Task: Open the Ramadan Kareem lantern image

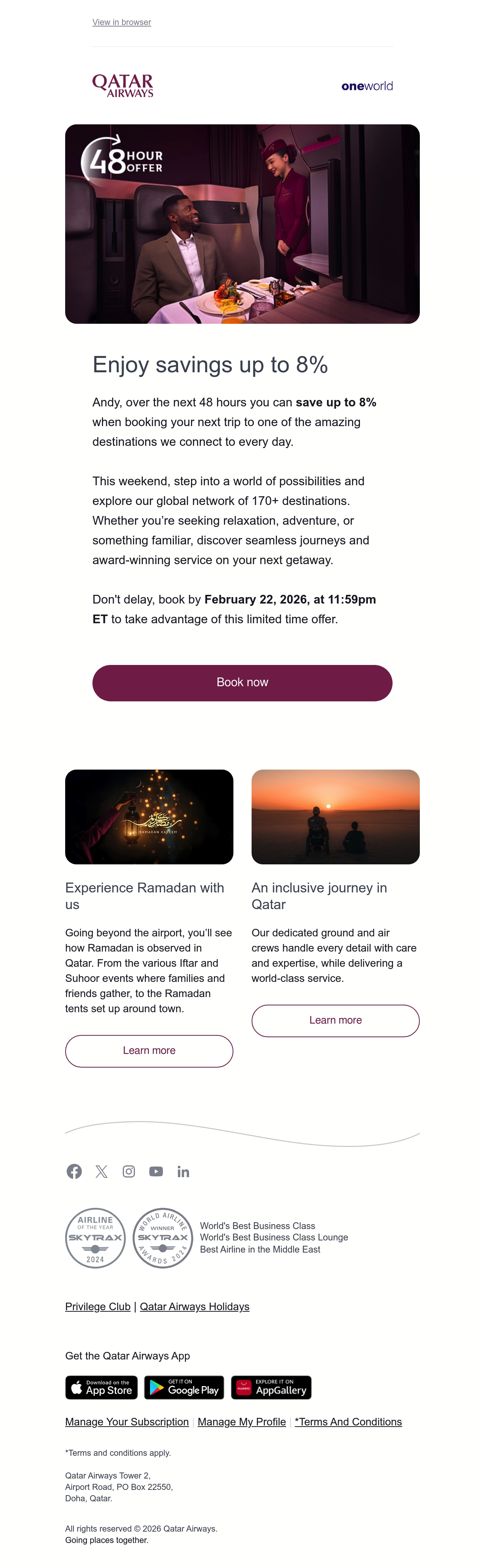Action: coord(149,817)
